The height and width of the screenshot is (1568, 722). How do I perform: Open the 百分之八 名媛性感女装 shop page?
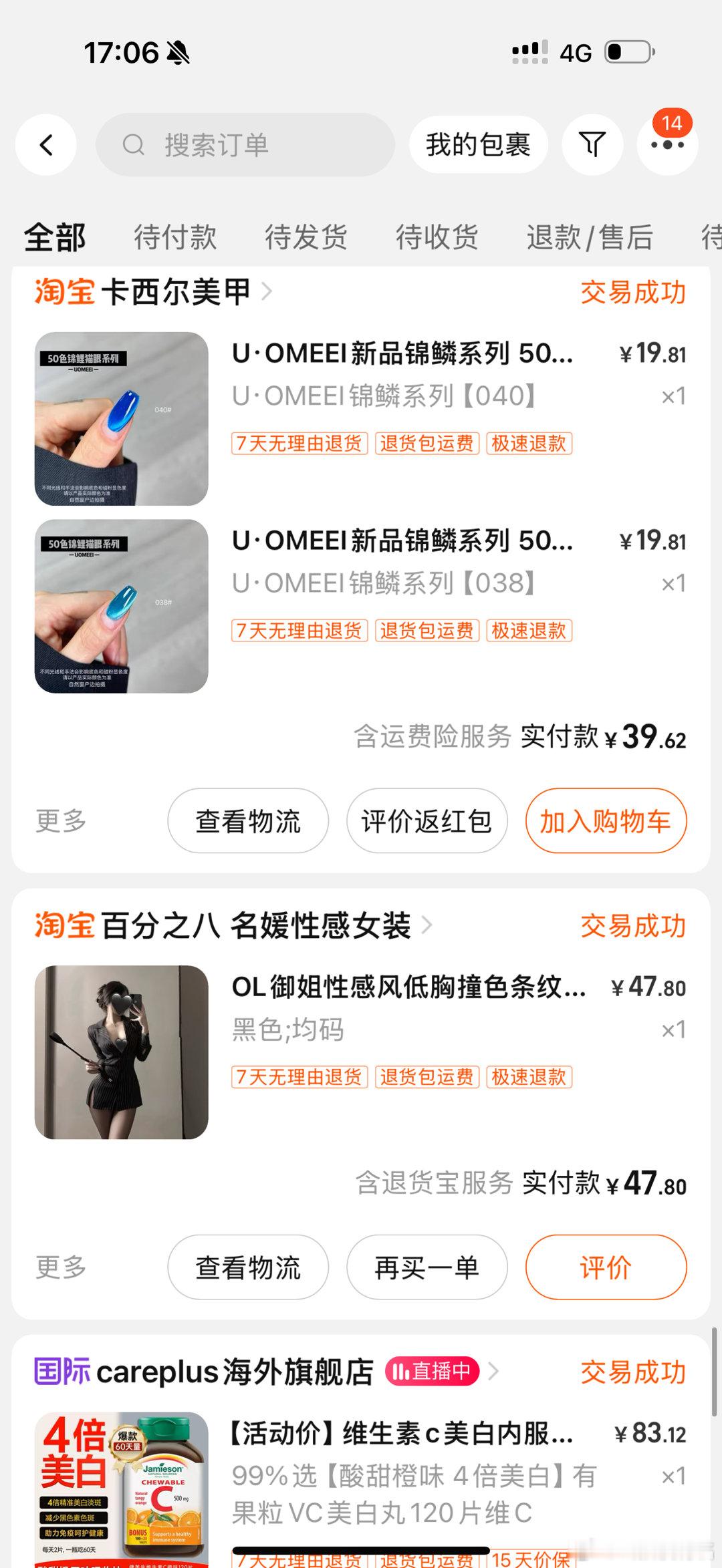(255, 926)
